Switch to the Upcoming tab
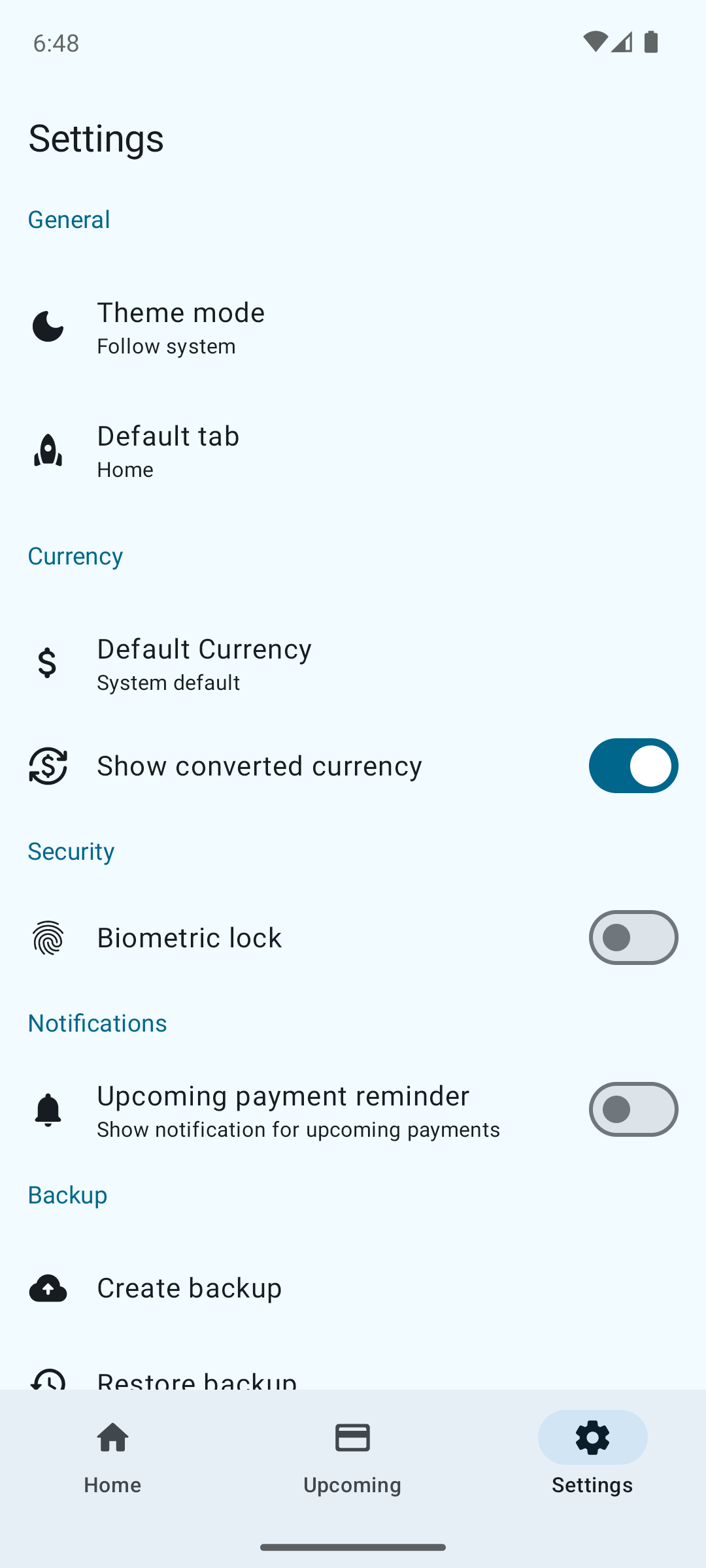Screen dimensions: 706x1568 coord(352,1457)
